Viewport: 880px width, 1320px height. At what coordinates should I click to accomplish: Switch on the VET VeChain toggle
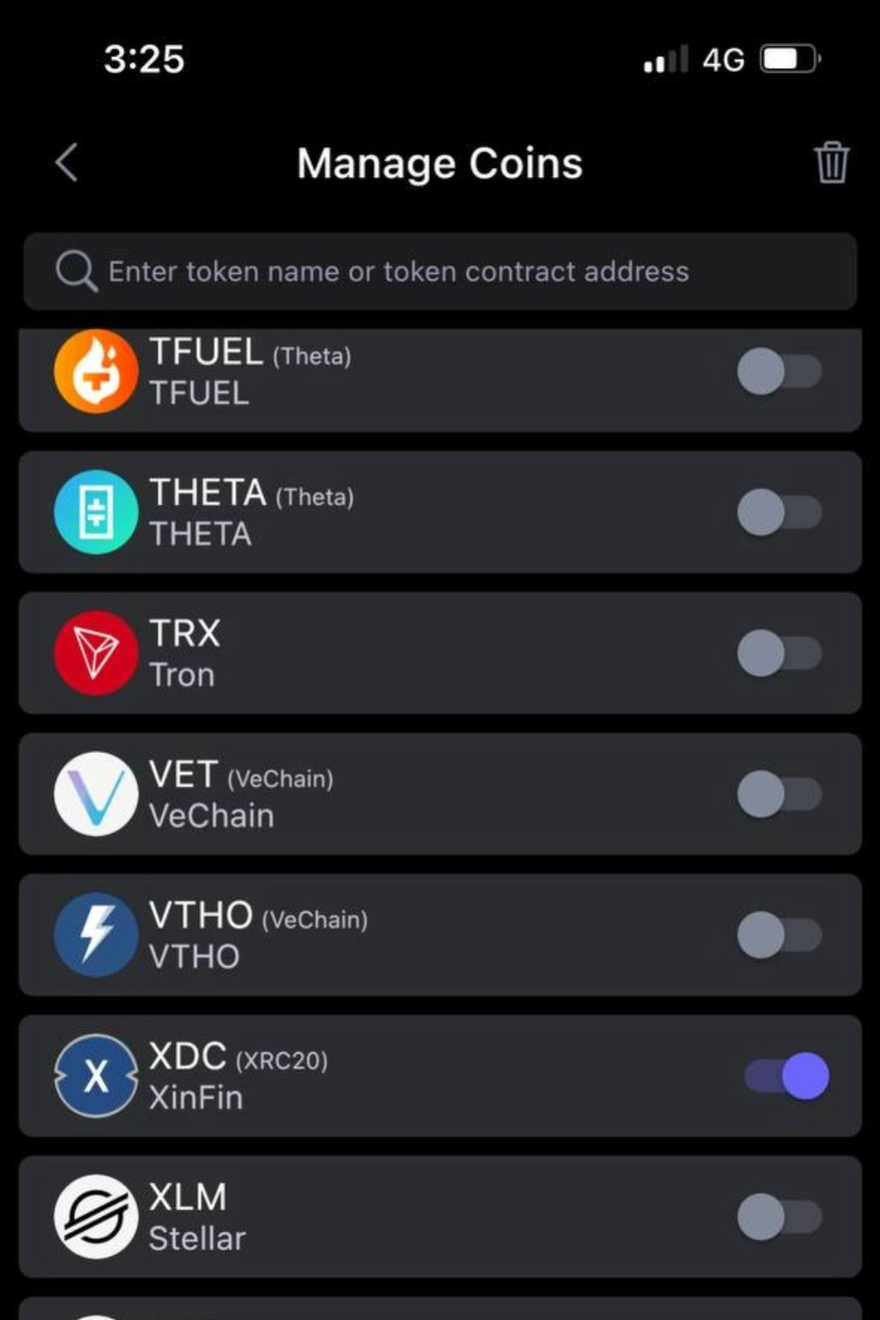(x=779, y=795)
